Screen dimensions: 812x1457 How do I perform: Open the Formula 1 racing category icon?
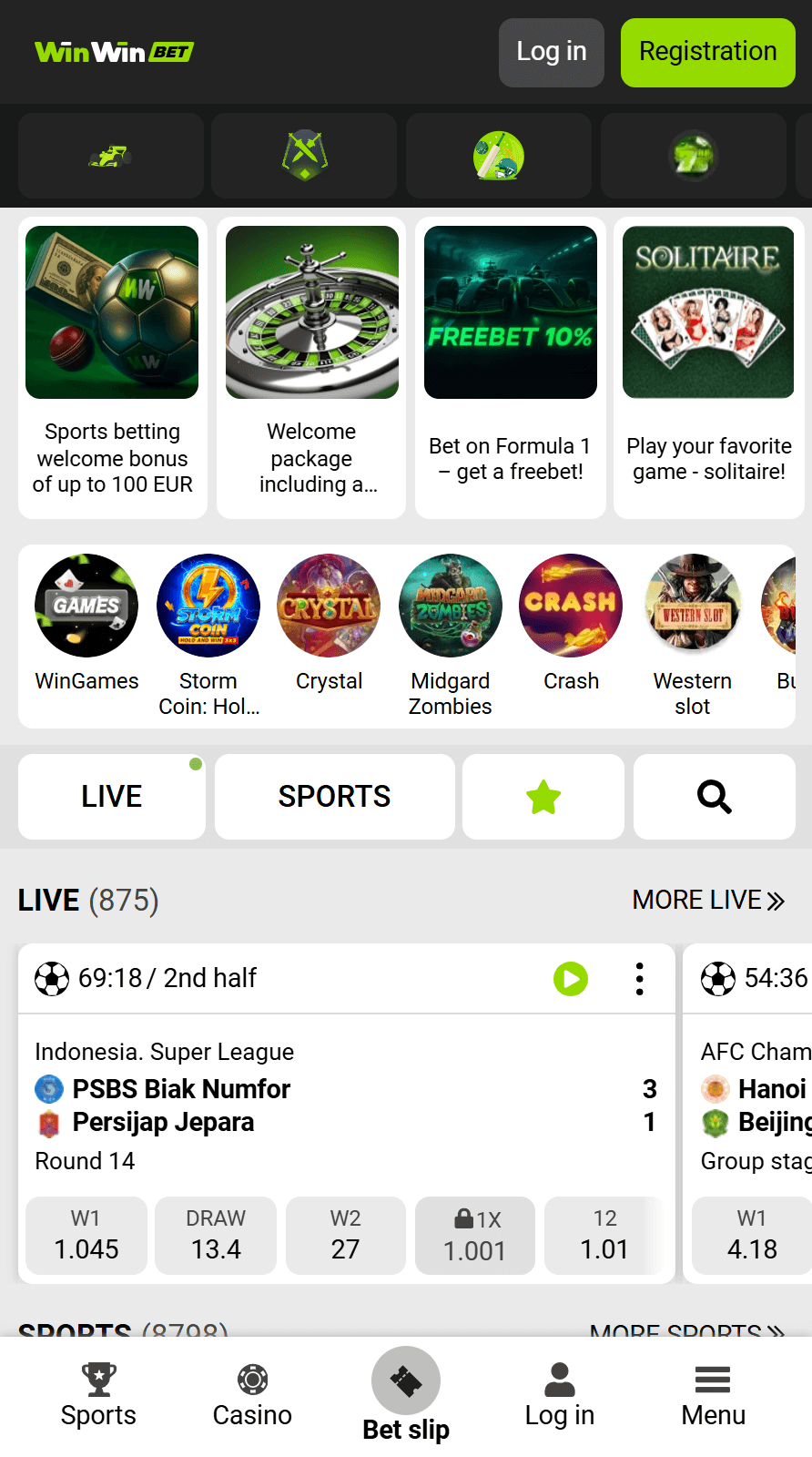point(109,156)
